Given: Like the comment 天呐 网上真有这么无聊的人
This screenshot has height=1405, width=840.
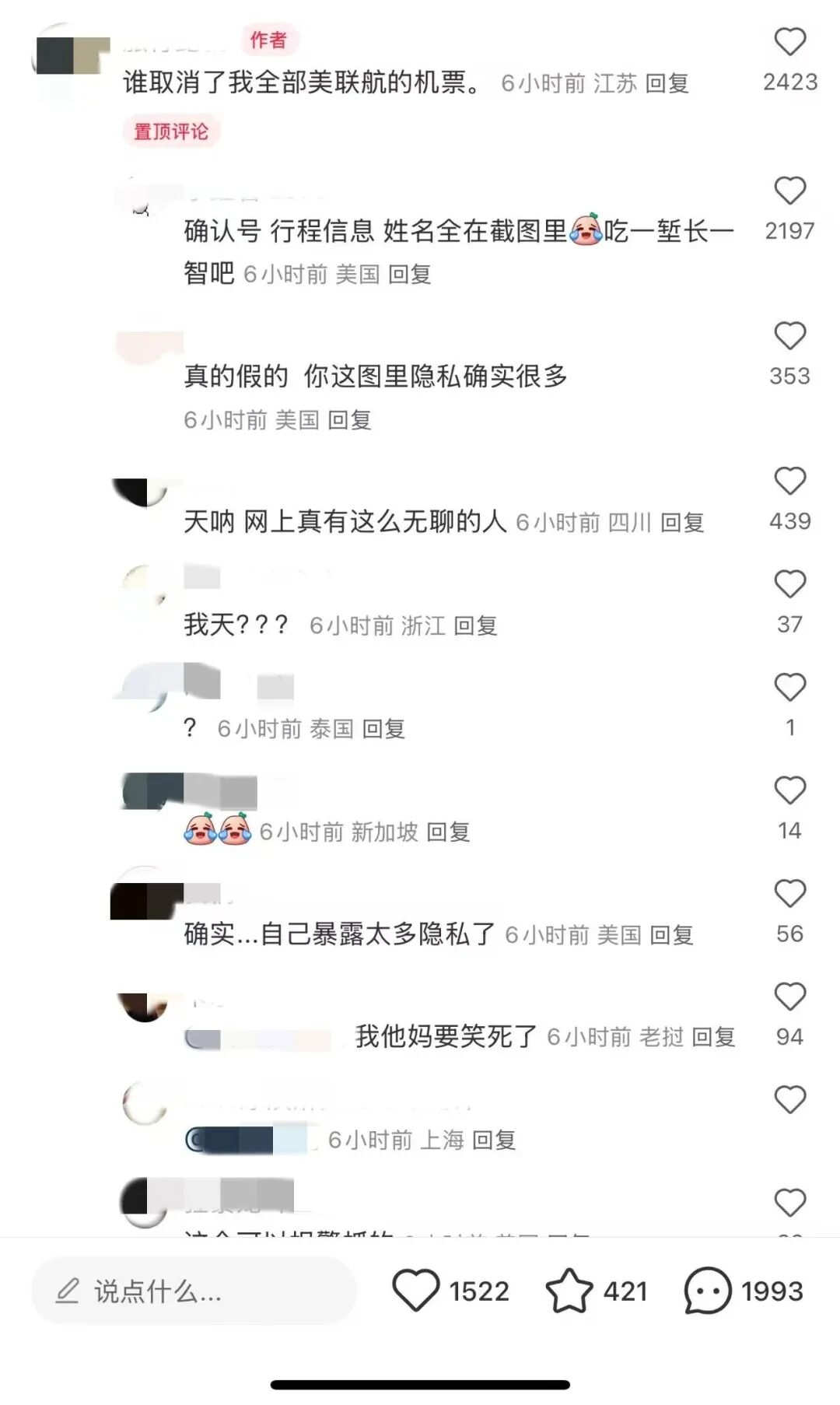Looking at the screenshot, I should pos(789,482).
